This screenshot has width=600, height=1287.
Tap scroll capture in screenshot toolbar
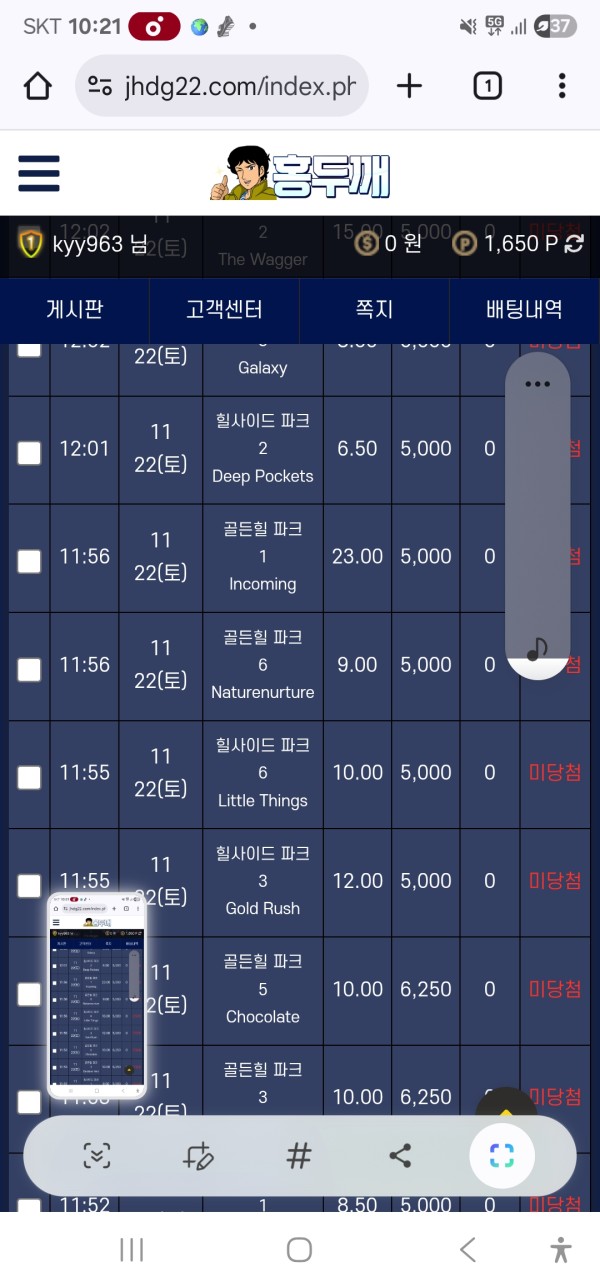click(96, 1157)
